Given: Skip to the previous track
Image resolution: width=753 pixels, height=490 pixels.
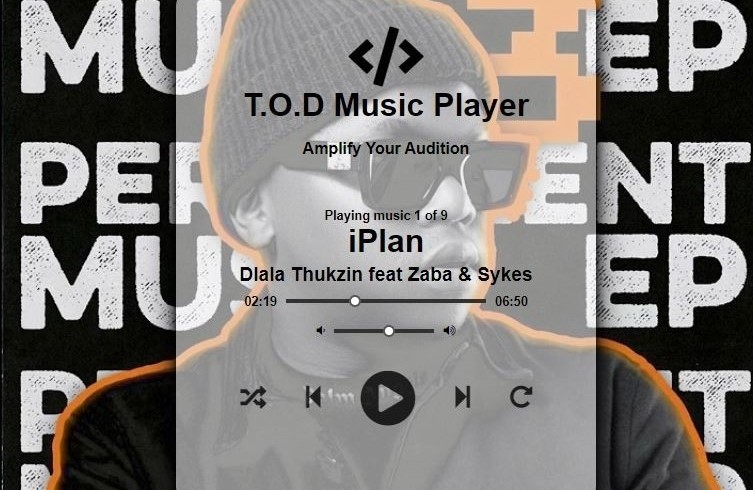Looking at the screenshot, I should [313, 397].
